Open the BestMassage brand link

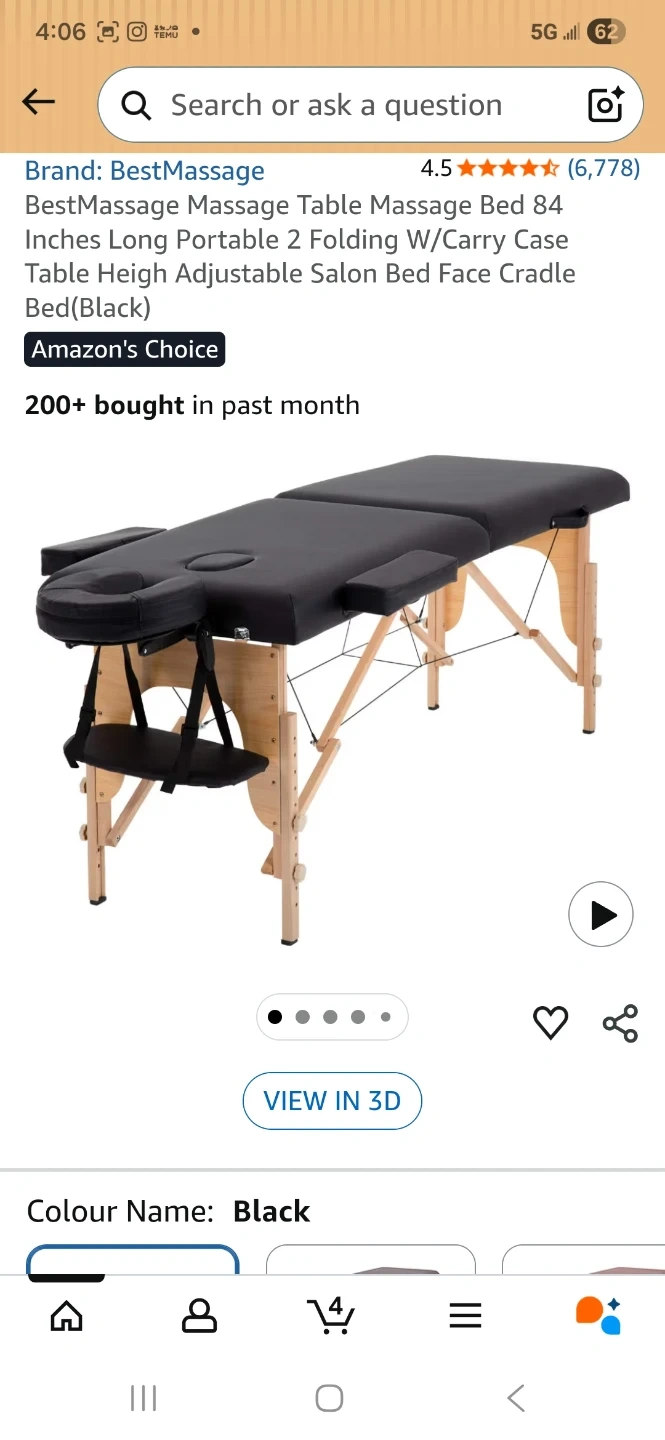tap(145, 171)
